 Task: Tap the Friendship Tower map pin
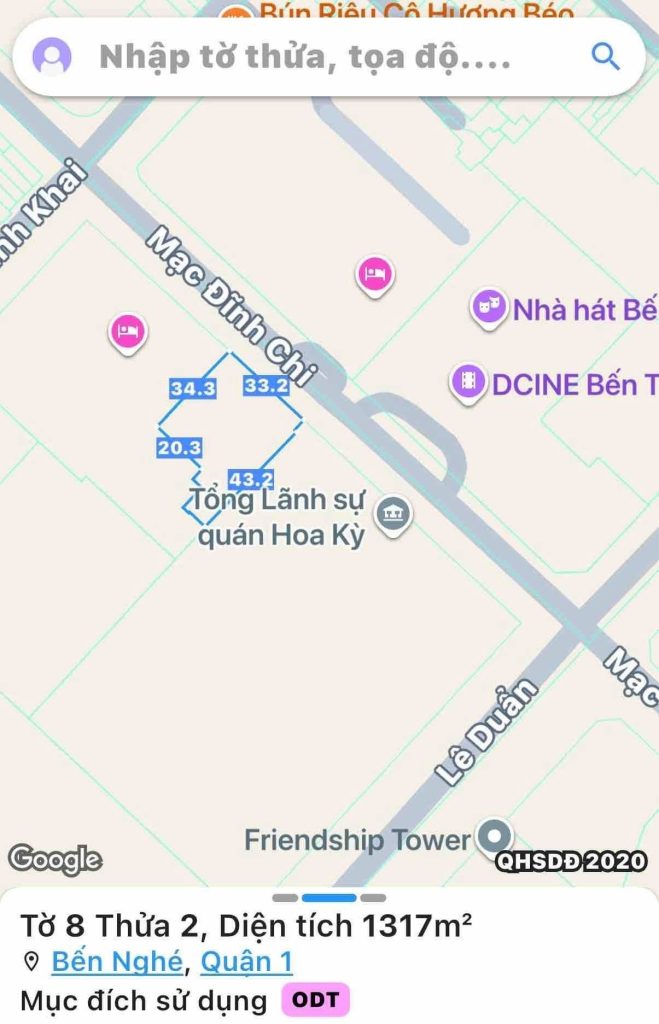pyautogui.click(x=494, y=838)
